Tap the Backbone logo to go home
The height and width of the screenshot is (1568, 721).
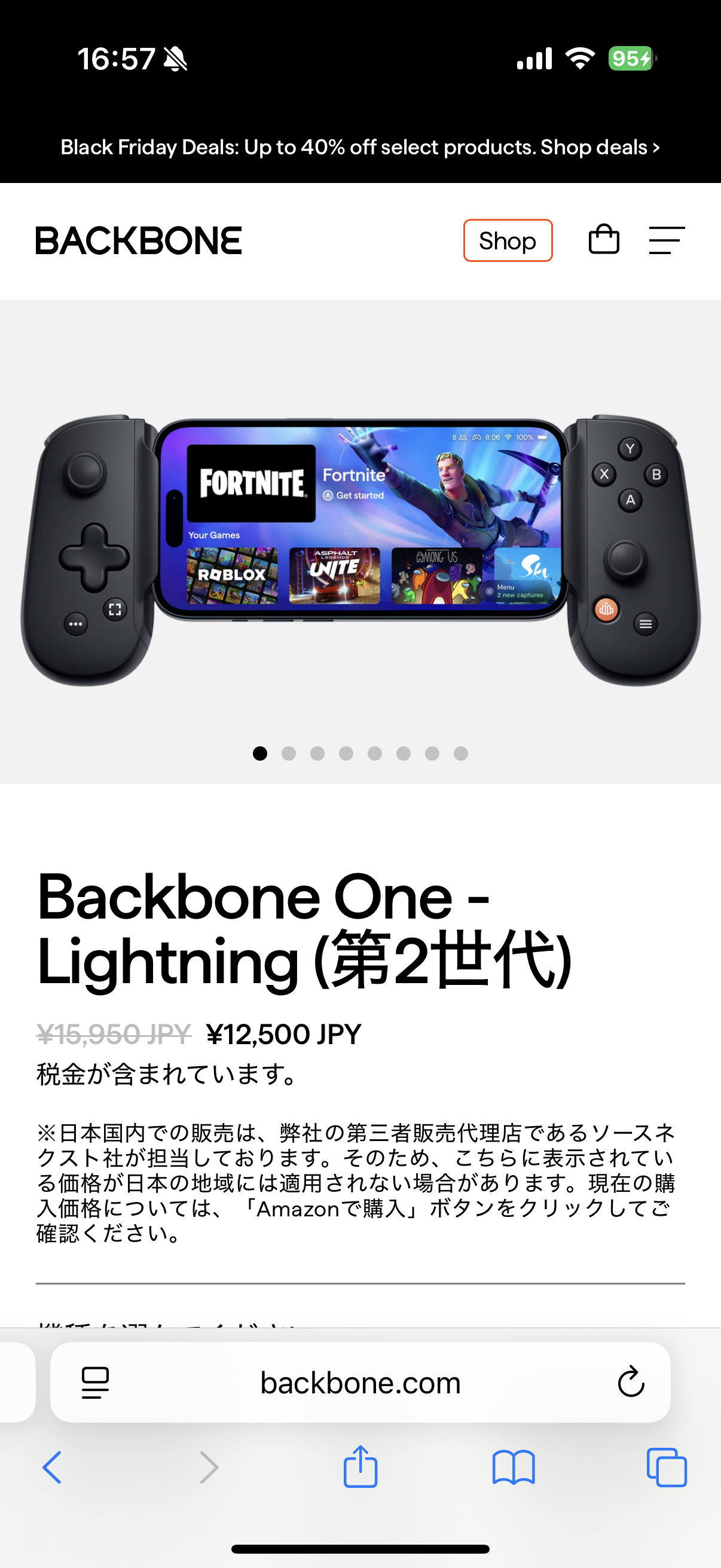139,240
